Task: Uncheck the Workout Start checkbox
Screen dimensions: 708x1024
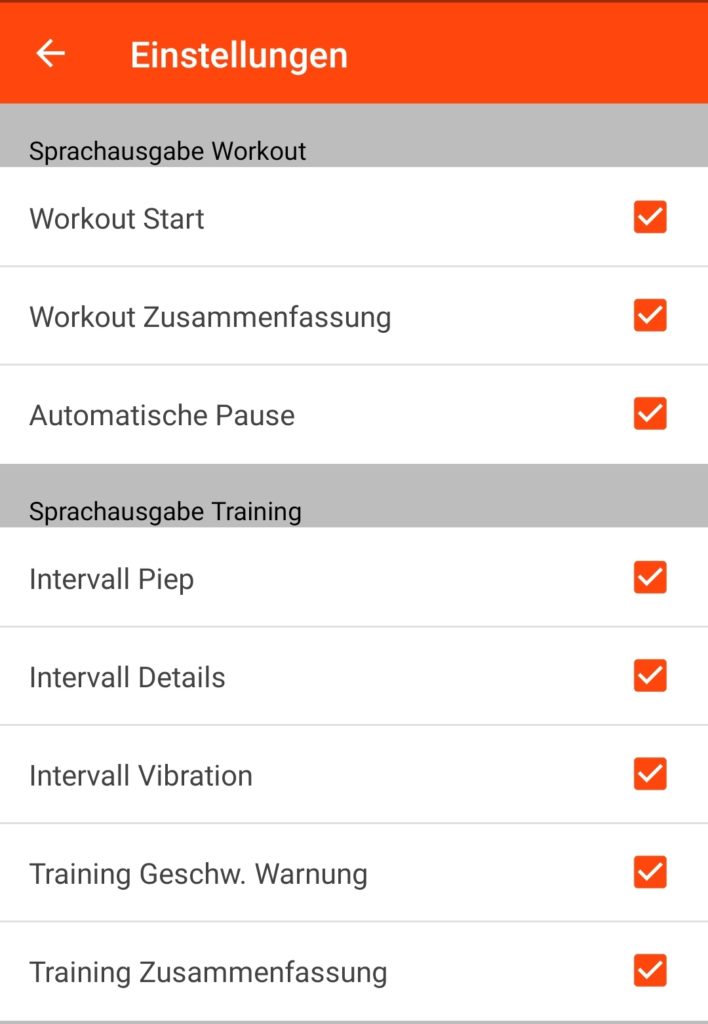Action: pyautogui.click(x=650, y=217)
